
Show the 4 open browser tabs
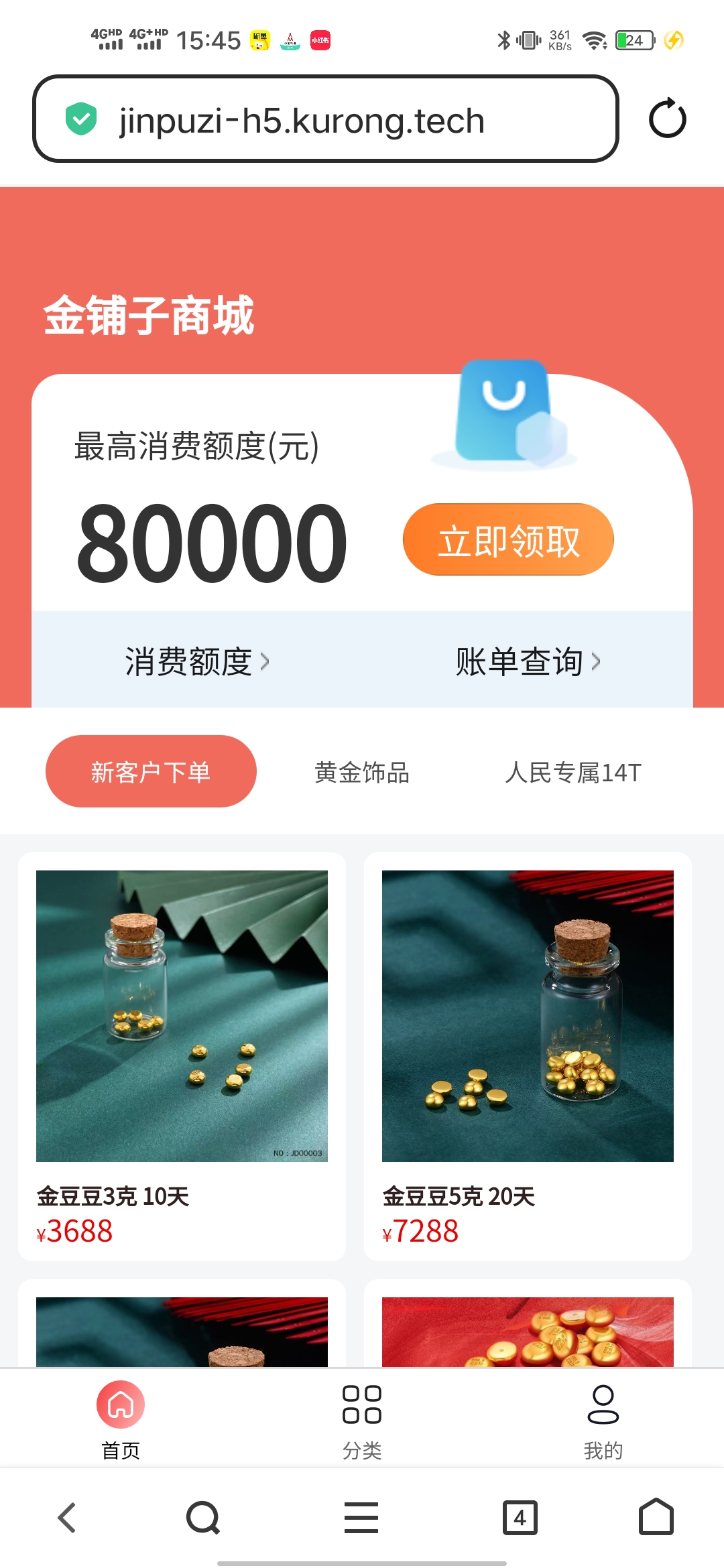(520, 1518)
